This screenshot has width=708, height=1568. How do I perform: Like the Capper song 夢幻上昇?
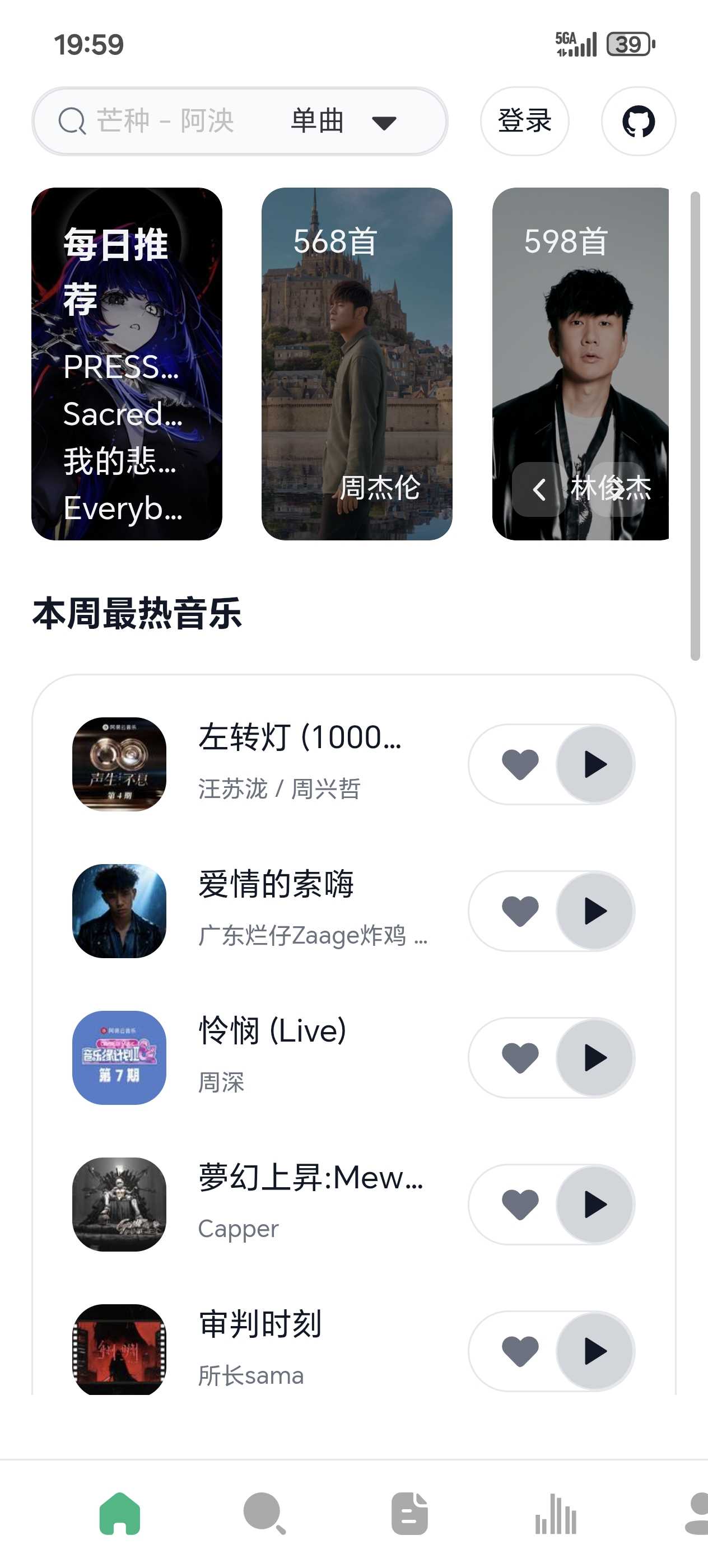point(520,1204)
